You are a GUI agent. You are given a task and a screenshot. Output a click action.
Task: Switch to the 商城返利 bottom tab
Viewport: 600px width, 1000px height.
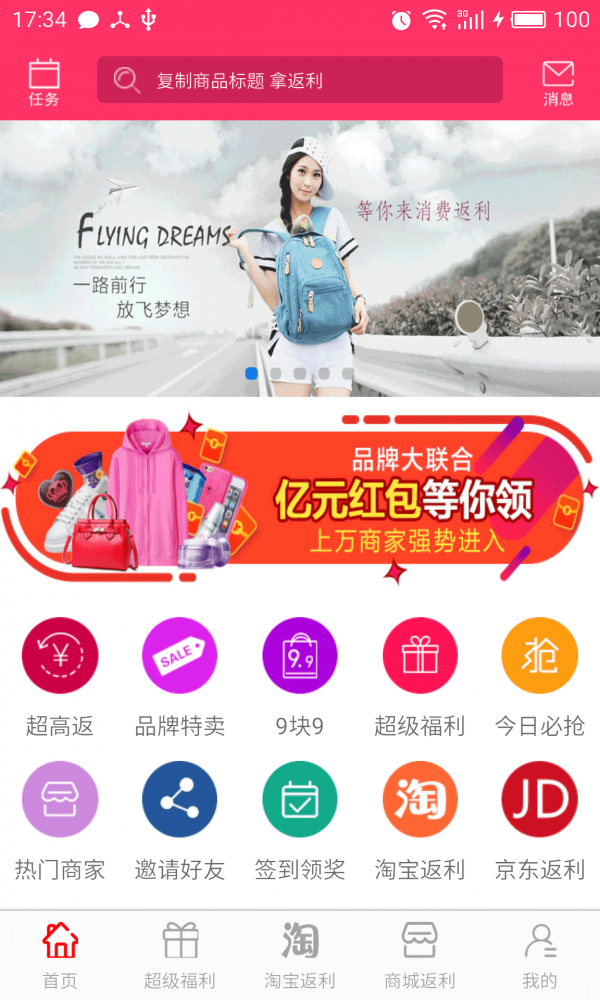(x=420, y=955)
